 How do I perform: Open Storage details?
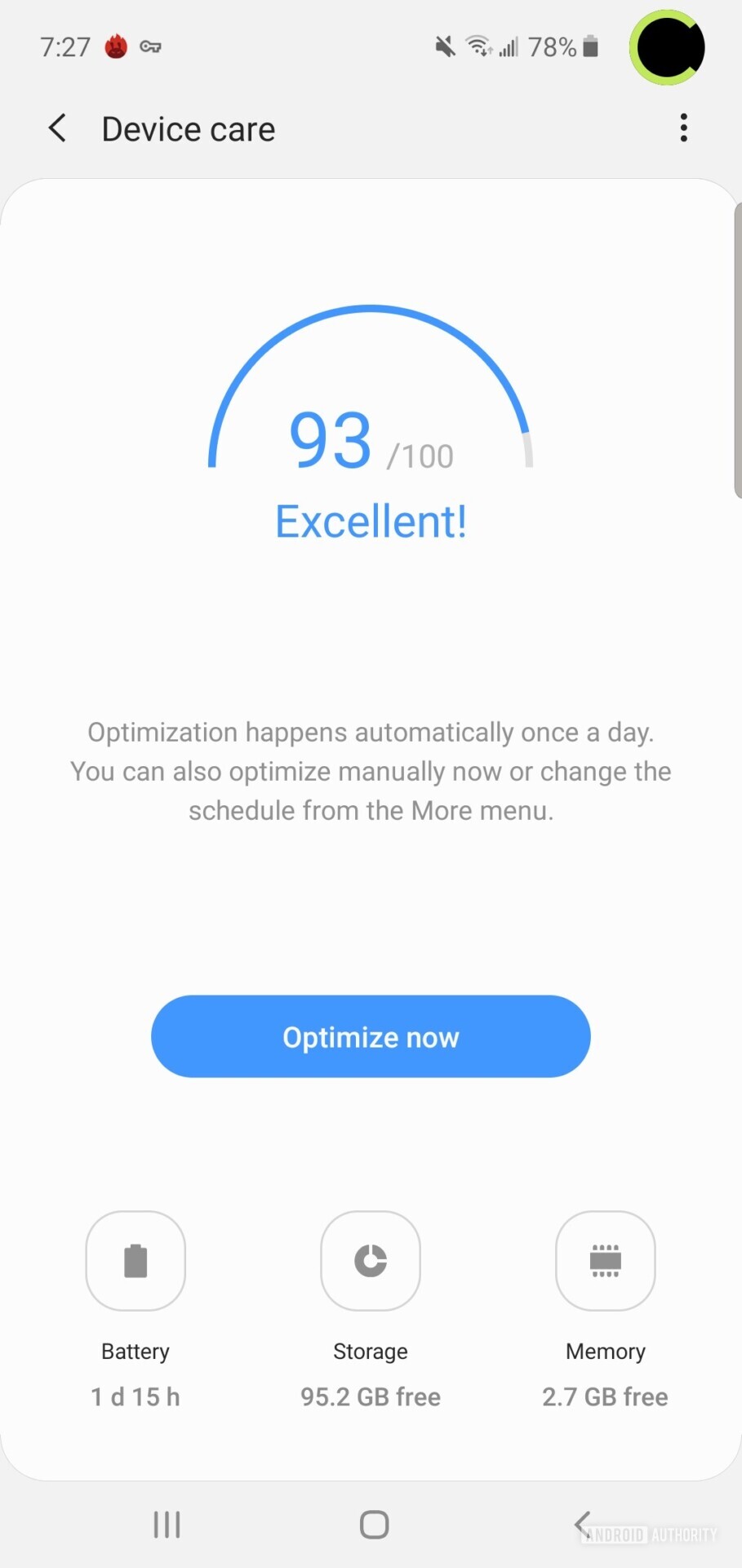tap(371, 1261)
